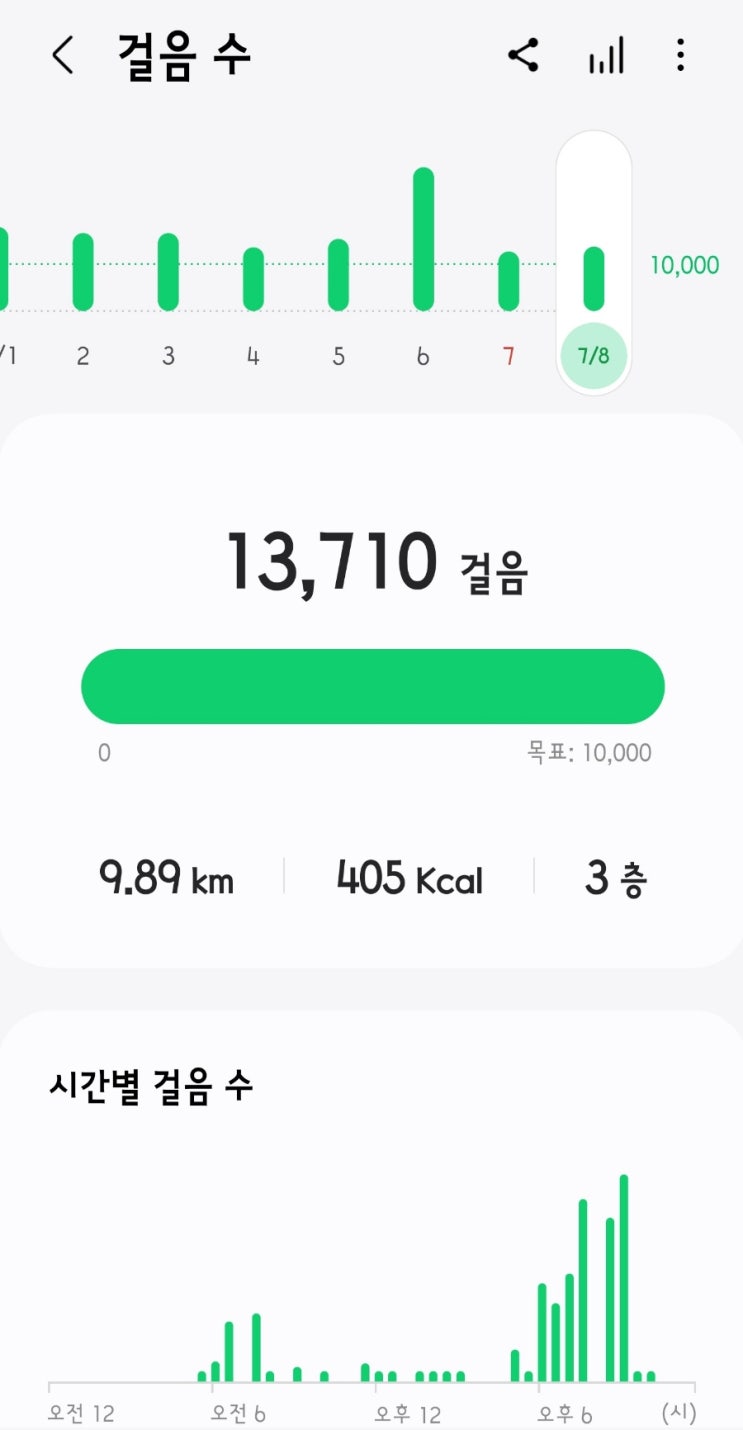
Task: Select the day 4 bar
Action: click(x=253, y=278)
